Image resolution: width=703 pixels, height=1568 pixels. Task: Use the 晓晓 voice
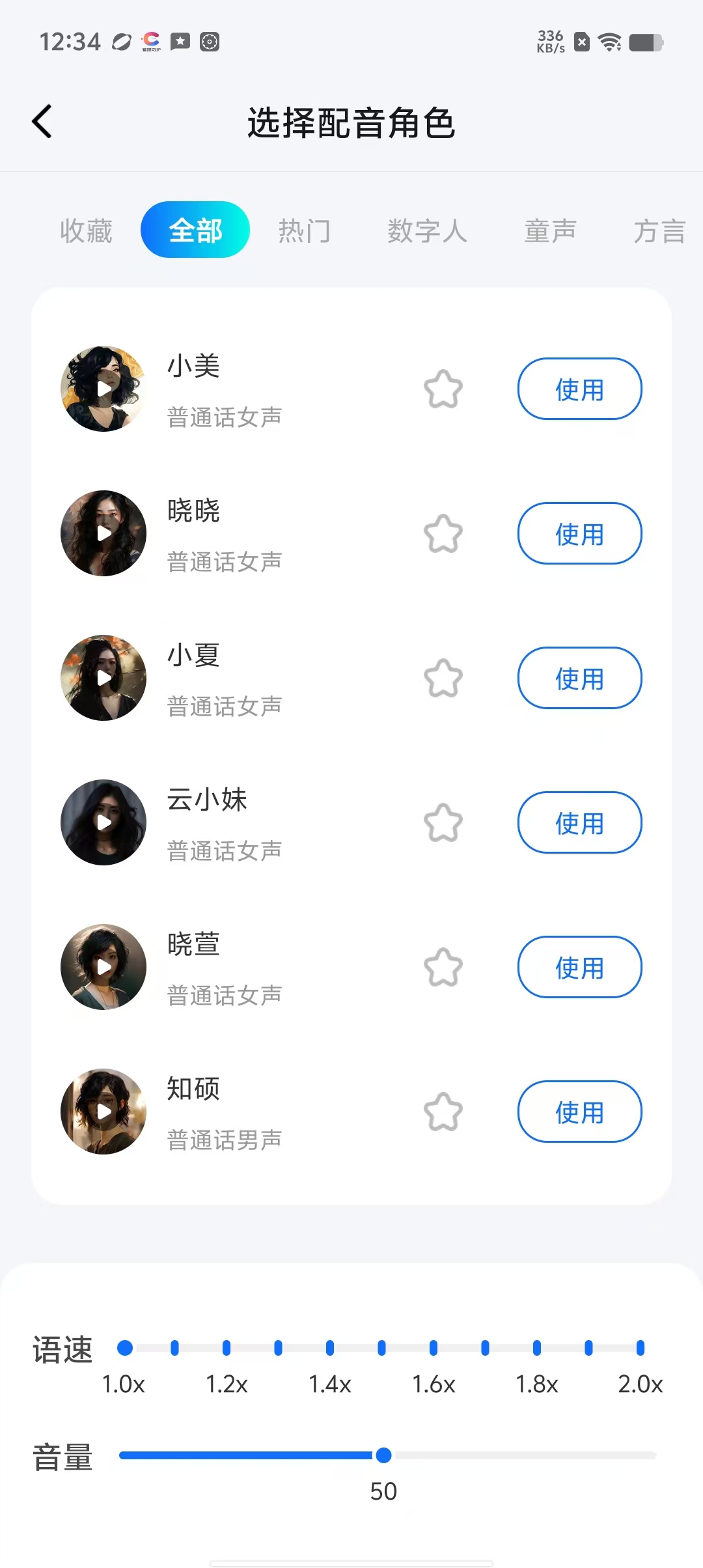[579, 534]
